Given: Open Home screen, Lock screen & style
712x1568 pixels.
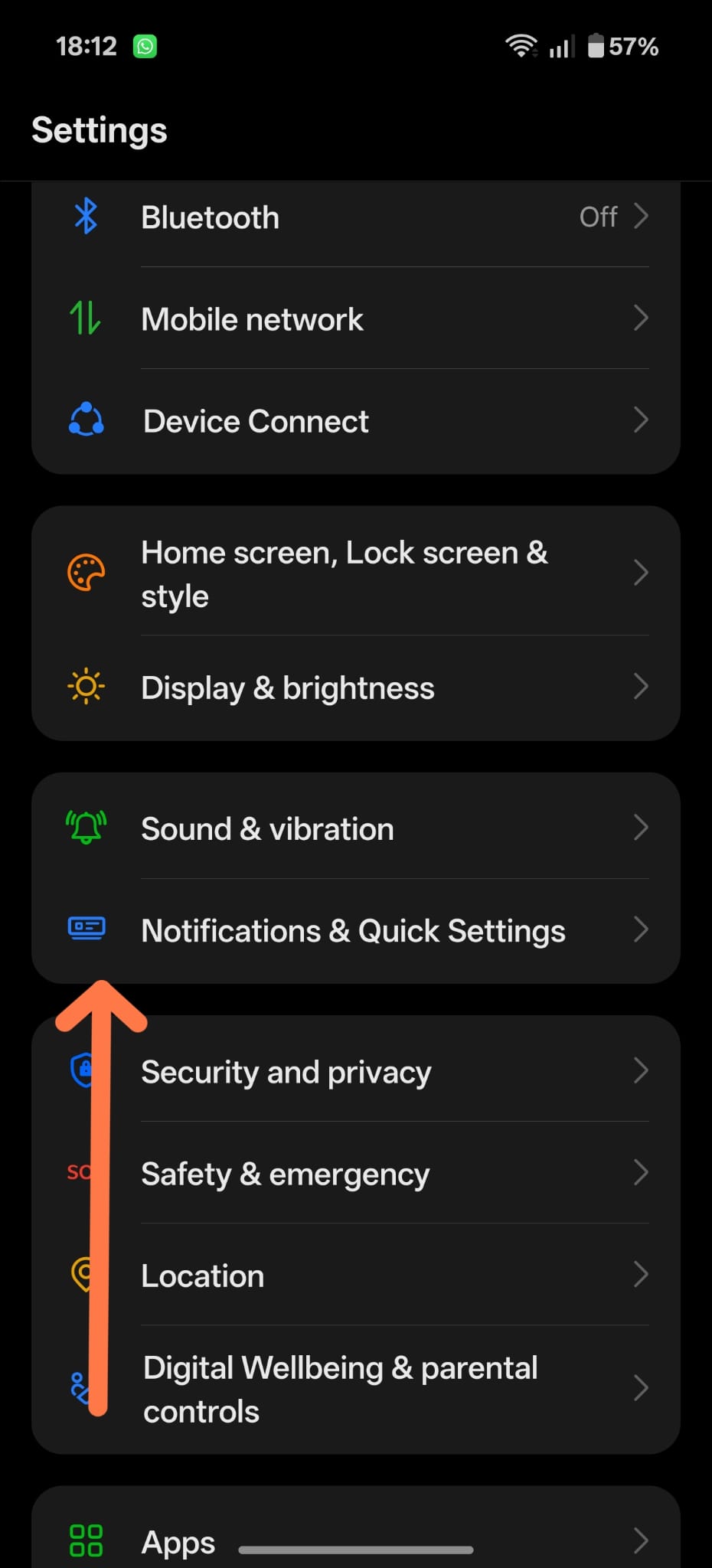Looking at the screenshot, I should [356, 573].
